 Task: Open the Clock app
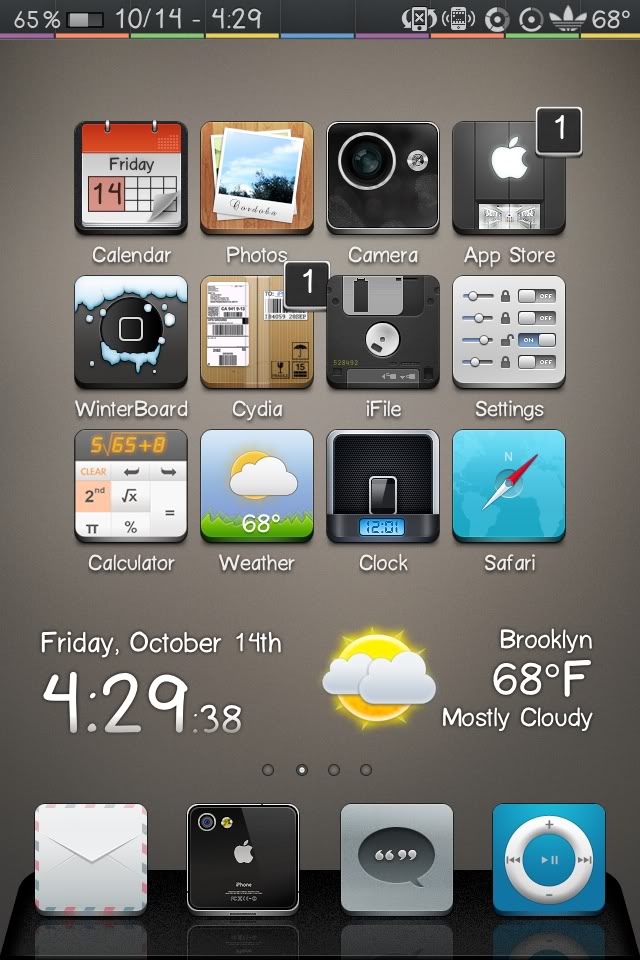click(383, 486)
